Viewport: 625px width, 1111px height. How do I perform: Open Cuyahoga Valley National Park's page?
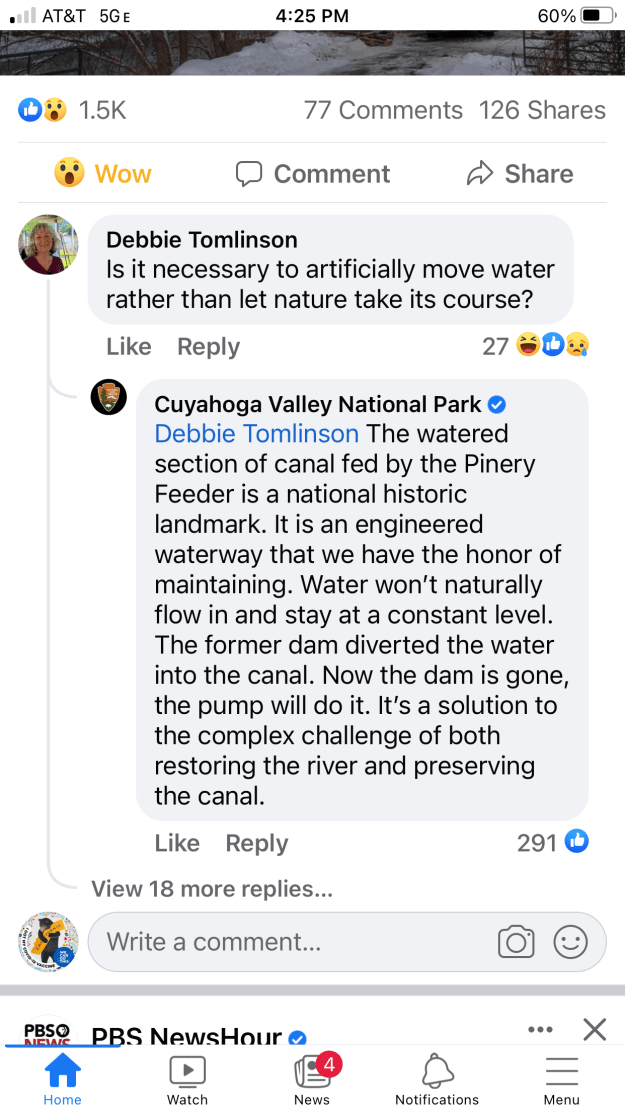318,404
